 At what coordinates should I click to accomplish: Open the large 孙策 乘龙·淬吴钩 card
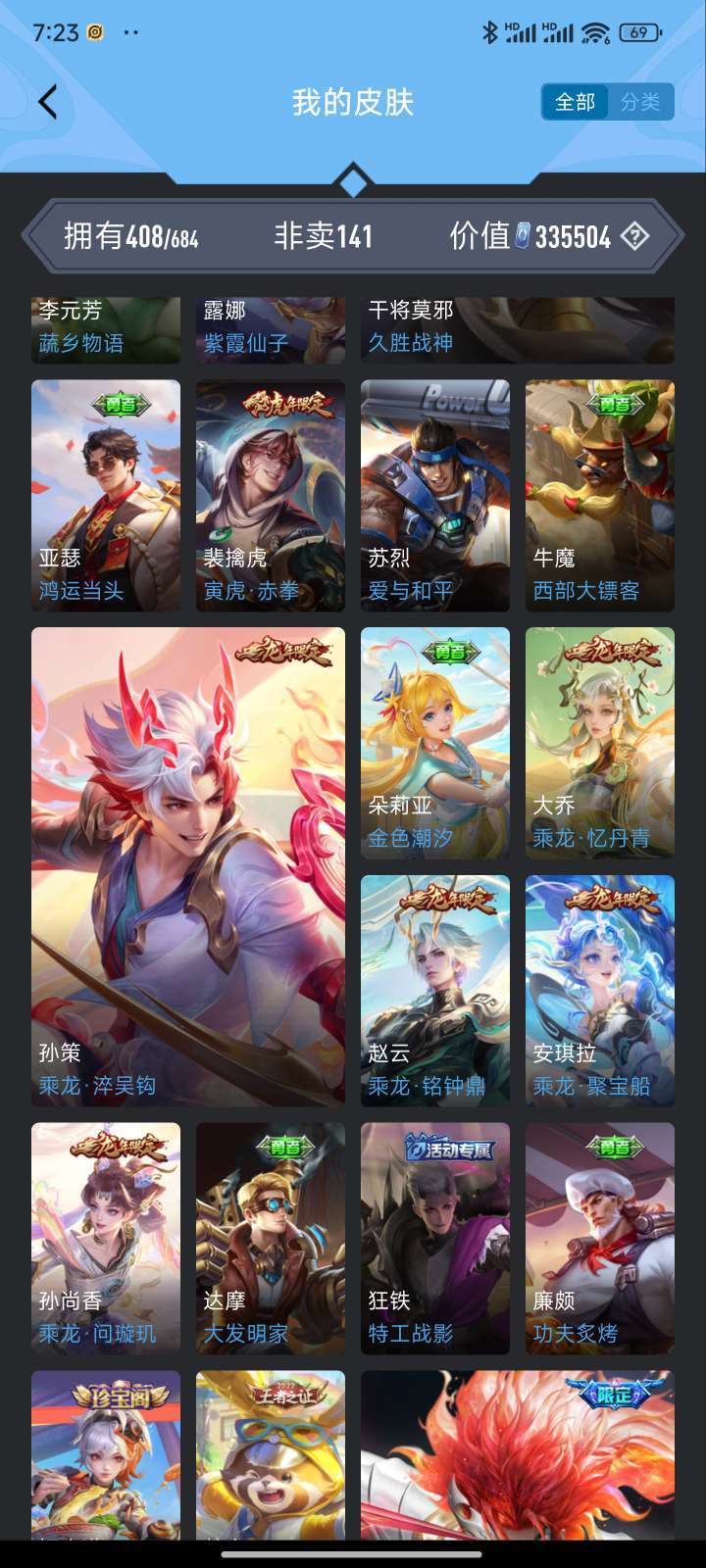pos(188,867)
